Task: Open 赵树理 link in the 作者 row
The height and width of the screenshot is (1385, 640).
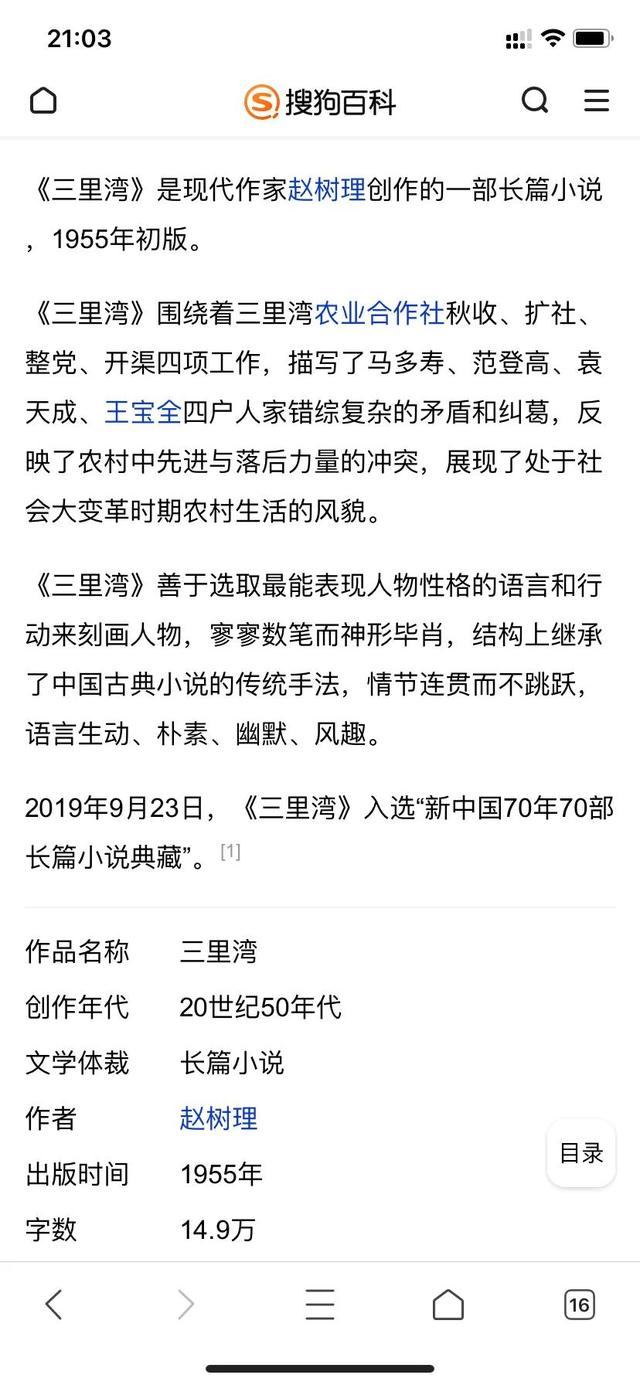Action: (x=219, y=1118)
